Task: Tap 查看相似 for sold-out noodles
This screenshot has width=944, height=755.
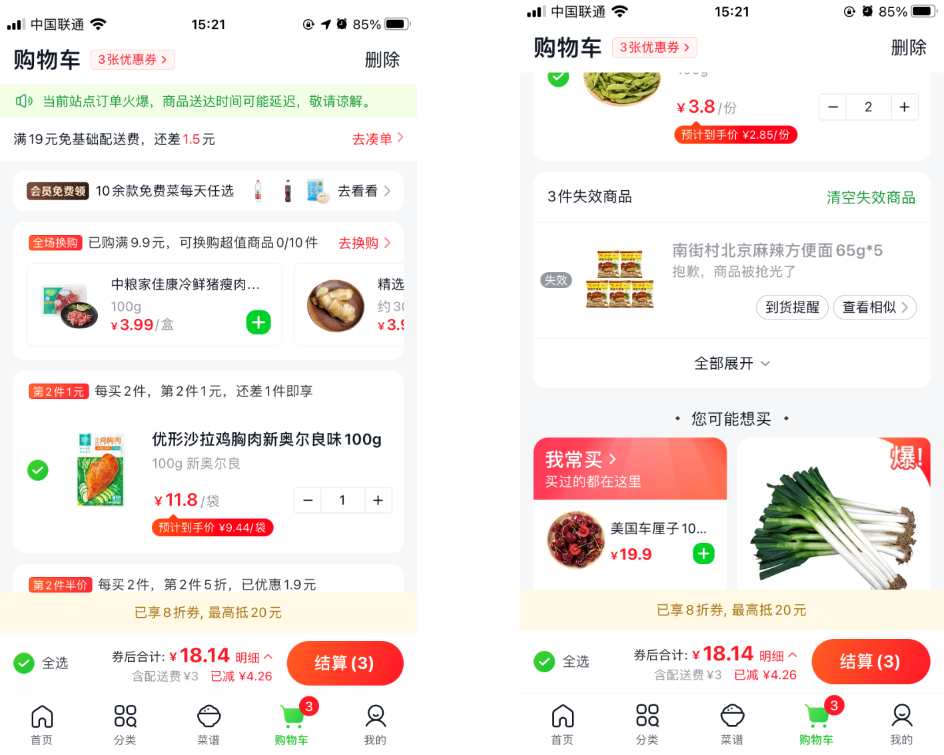Action: click(x=874, y=307)
